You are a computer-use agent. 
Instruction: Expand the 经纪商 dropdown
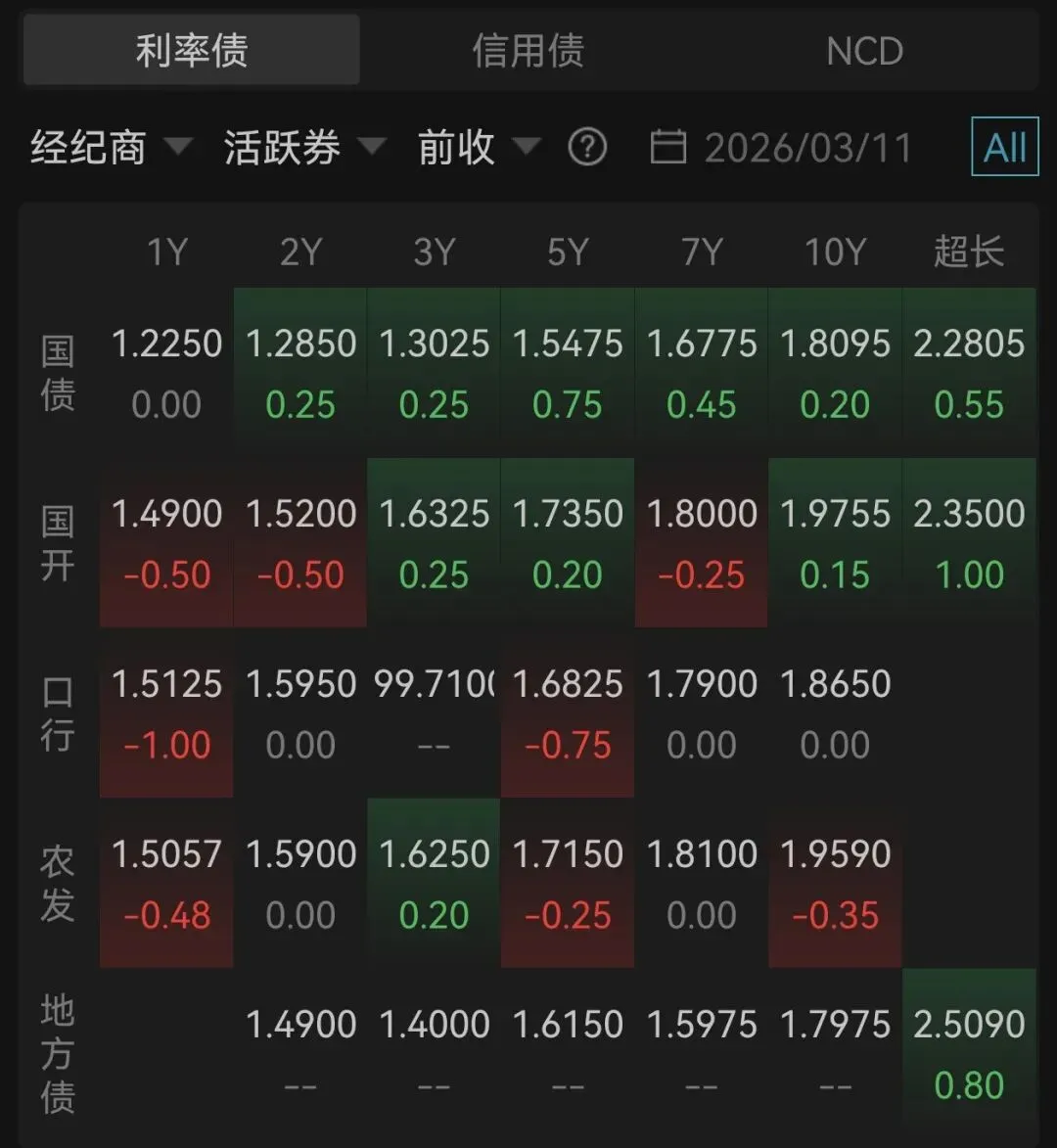[x=112, y=147]
